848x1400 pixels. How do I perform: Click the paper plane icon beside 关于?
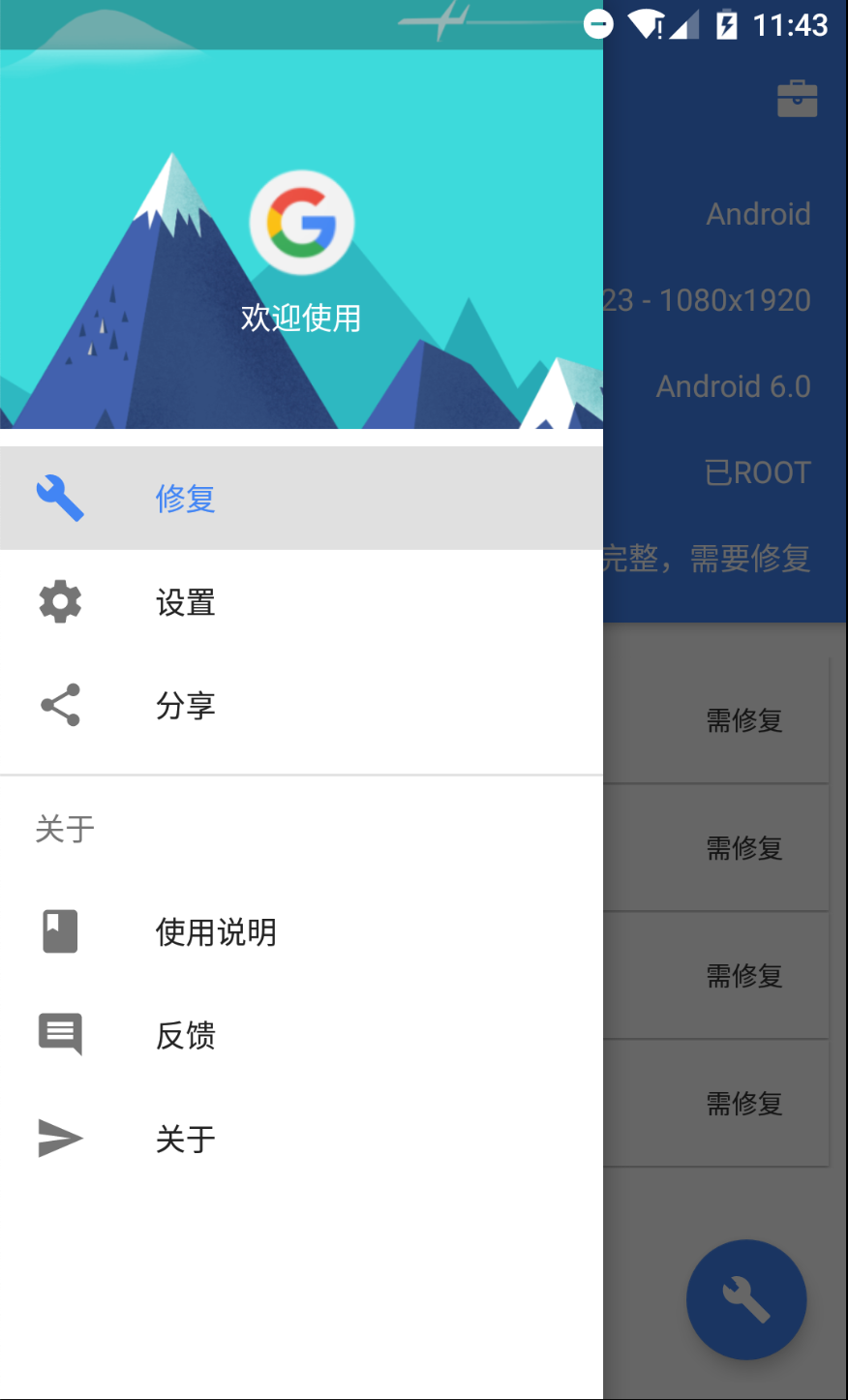click(60, 1139)
